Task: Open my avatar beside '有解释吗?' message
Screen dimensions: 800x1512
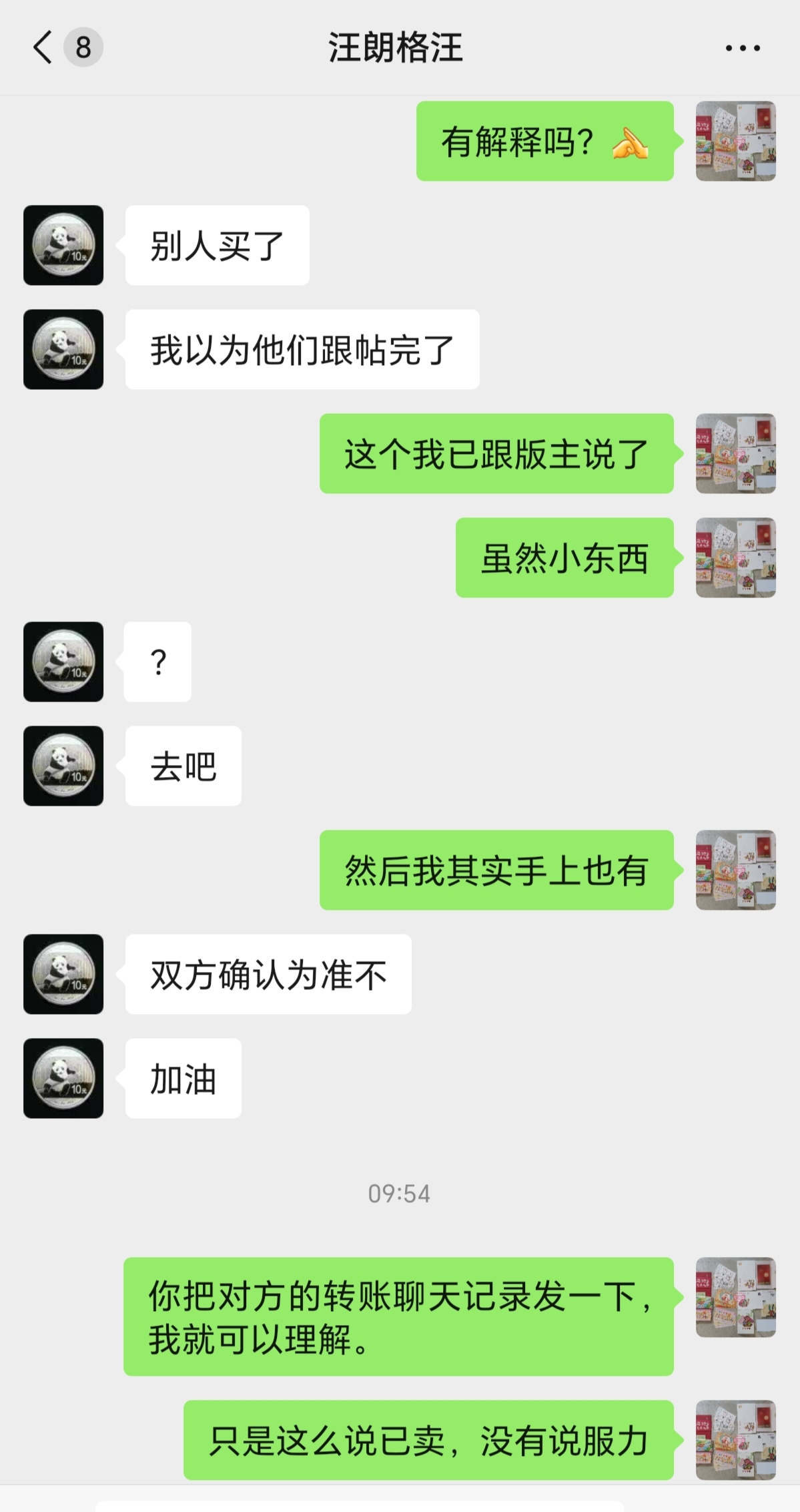Action: click(735, 141)
